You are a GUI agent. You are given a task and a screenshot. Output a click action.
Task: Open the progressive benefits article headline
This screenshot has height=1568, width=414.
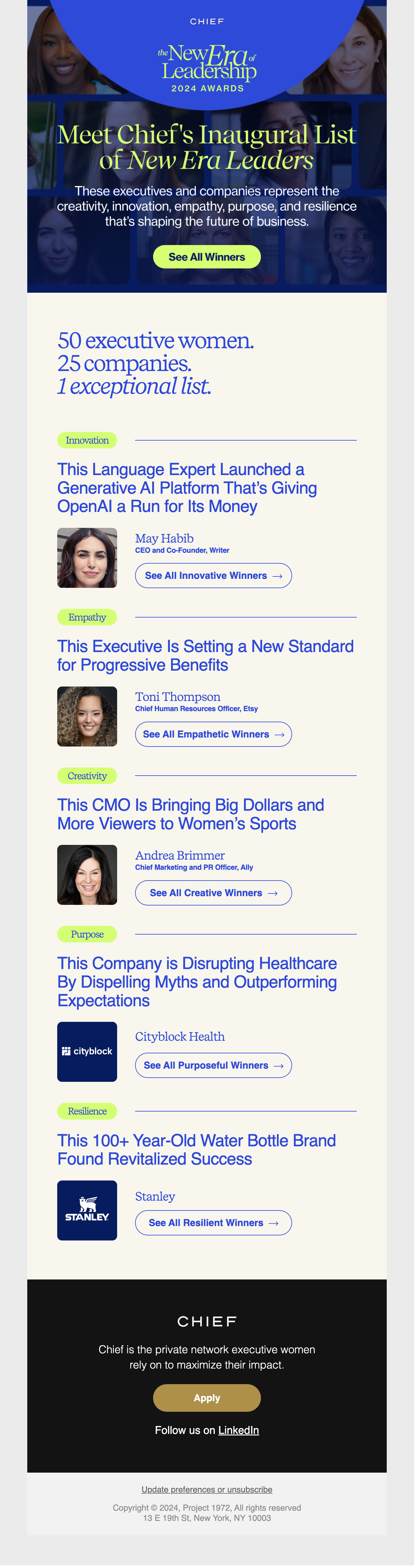tap(206, 656)
